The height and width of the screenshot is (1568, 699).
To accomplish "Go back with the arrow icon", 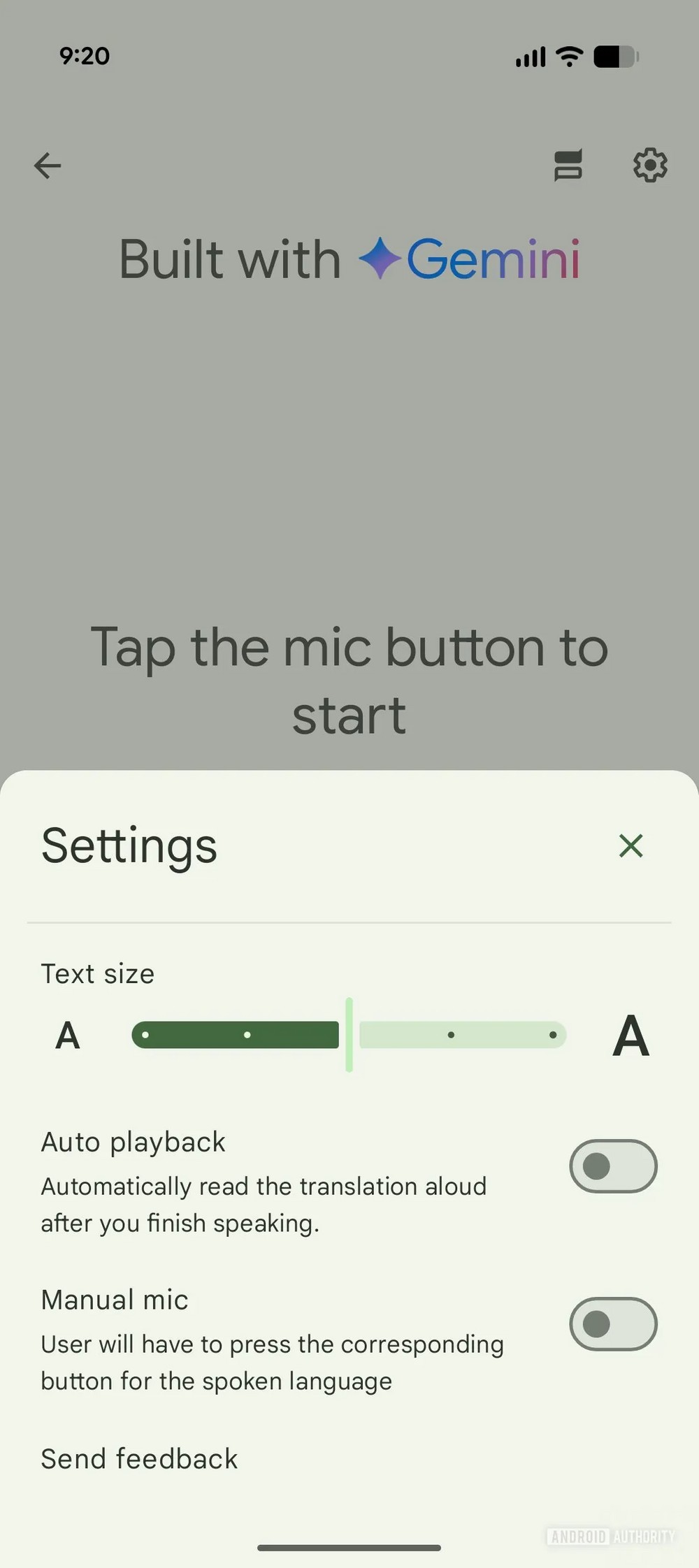I will (48, 166).
